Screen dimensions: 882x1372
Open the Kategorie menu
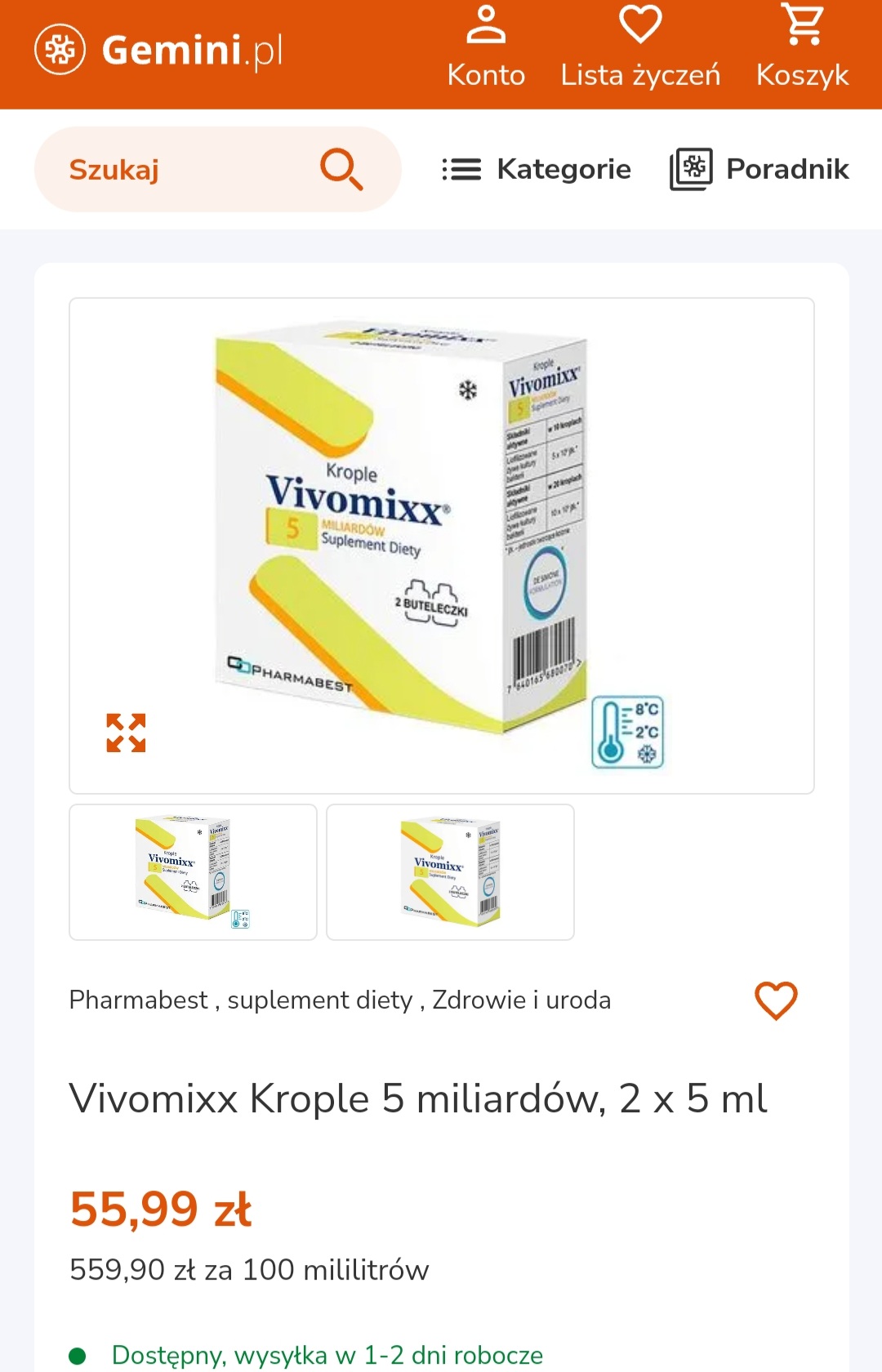537,169
